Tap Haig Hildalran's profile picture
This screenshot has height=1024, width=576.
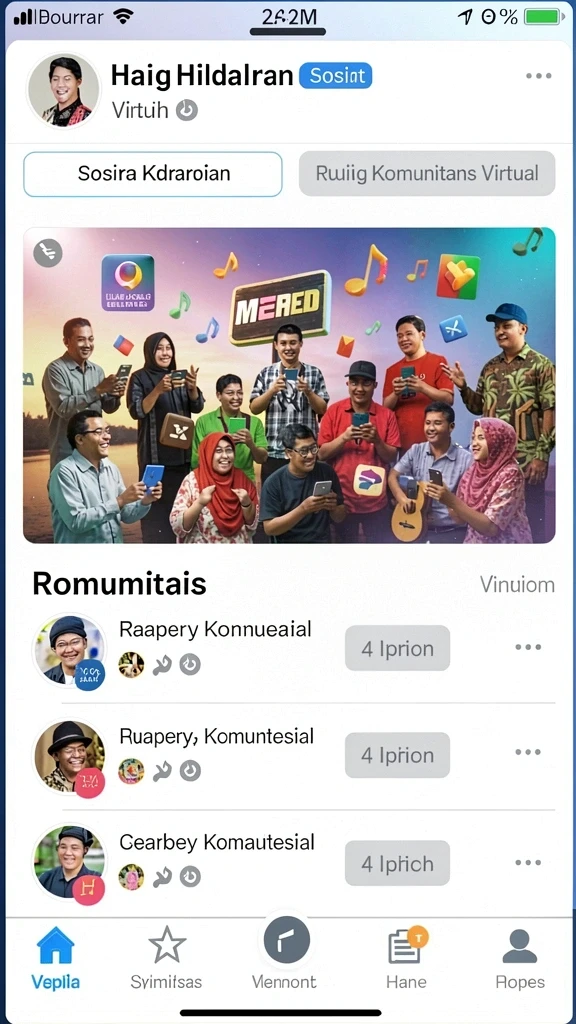[x=63, y=90]
